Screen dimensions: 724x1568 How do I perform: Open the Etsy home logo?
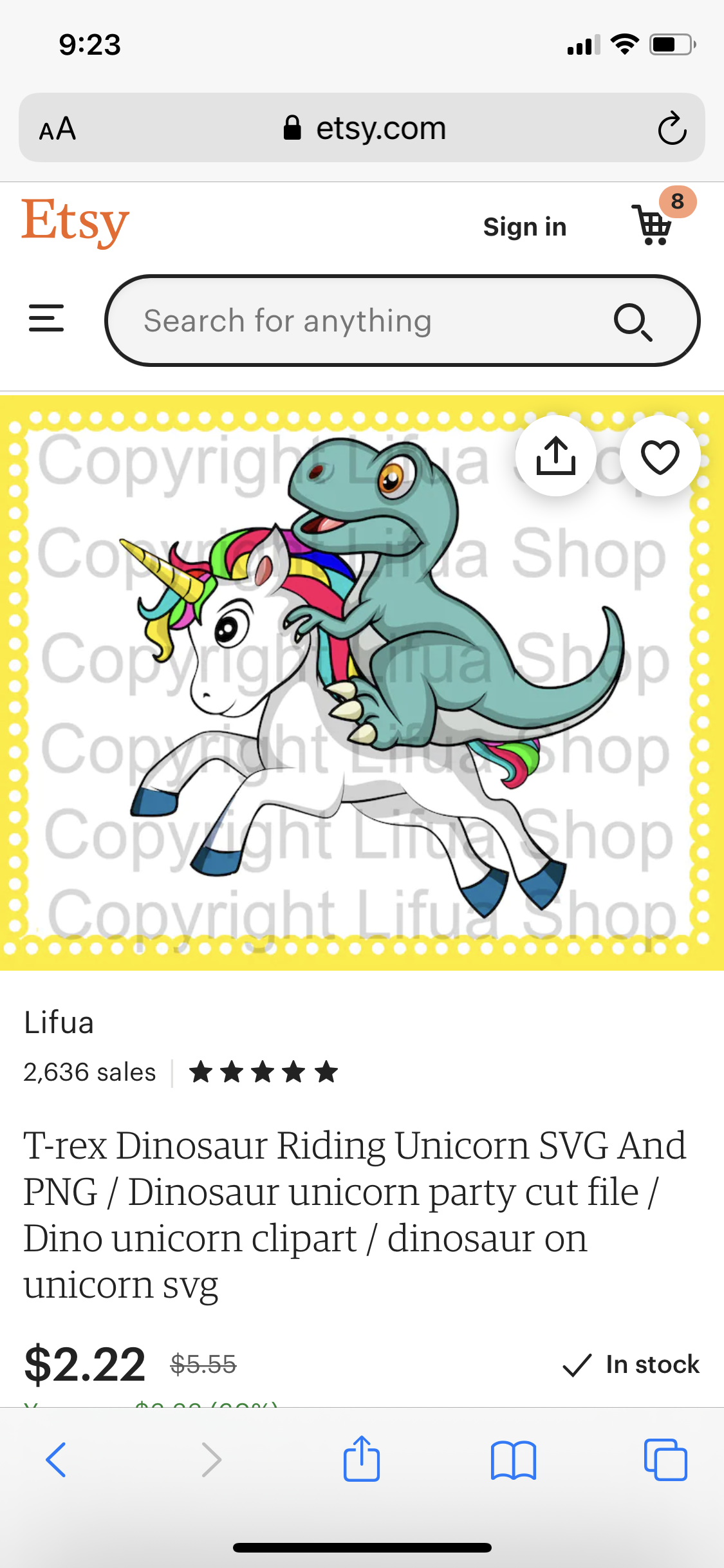click(x=75, y=222)
